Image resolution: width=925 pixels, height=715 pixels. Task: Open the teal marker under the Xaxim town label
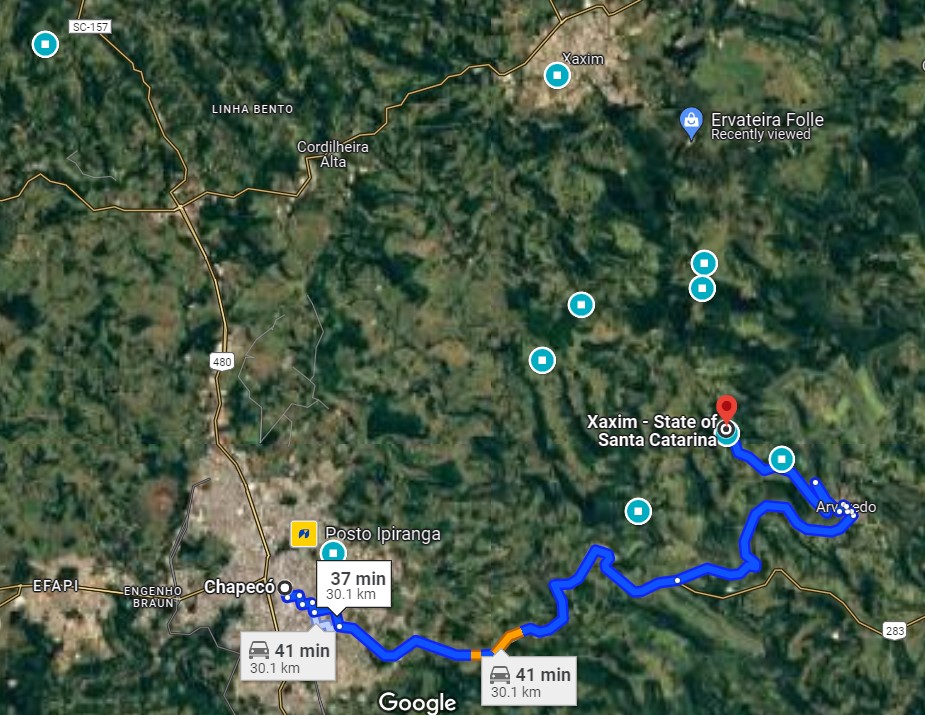(557, 75)
